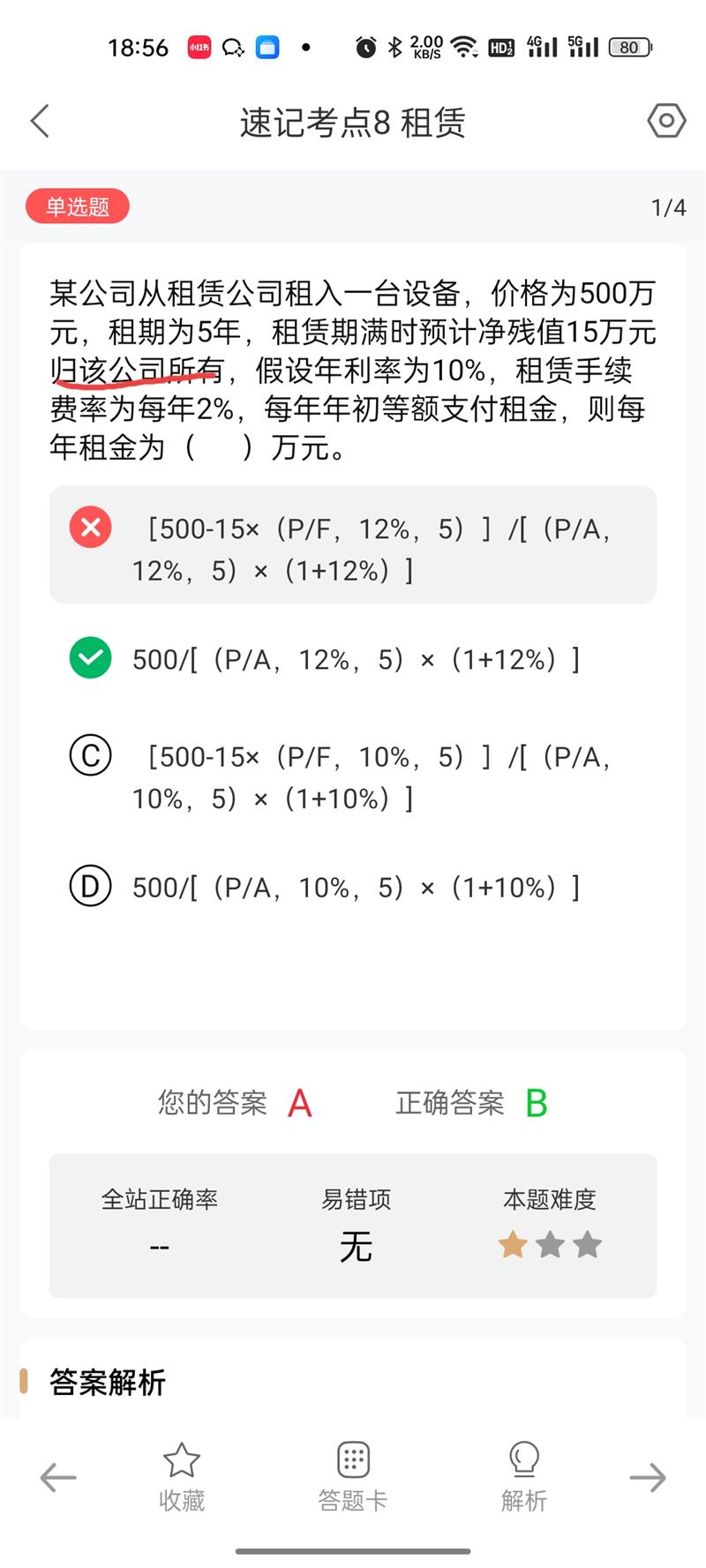Choose answer option D
The image size is (706, 1568).
coord(353,886)
